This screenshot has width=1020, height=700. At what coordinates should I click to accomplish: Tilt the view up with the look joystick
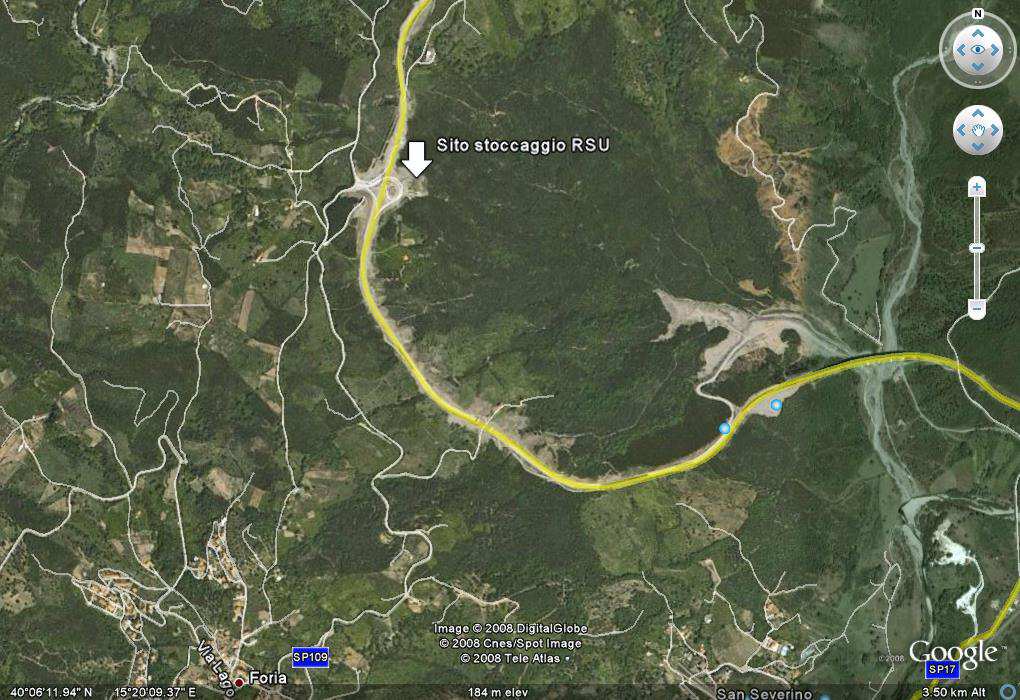pos(977,33)
